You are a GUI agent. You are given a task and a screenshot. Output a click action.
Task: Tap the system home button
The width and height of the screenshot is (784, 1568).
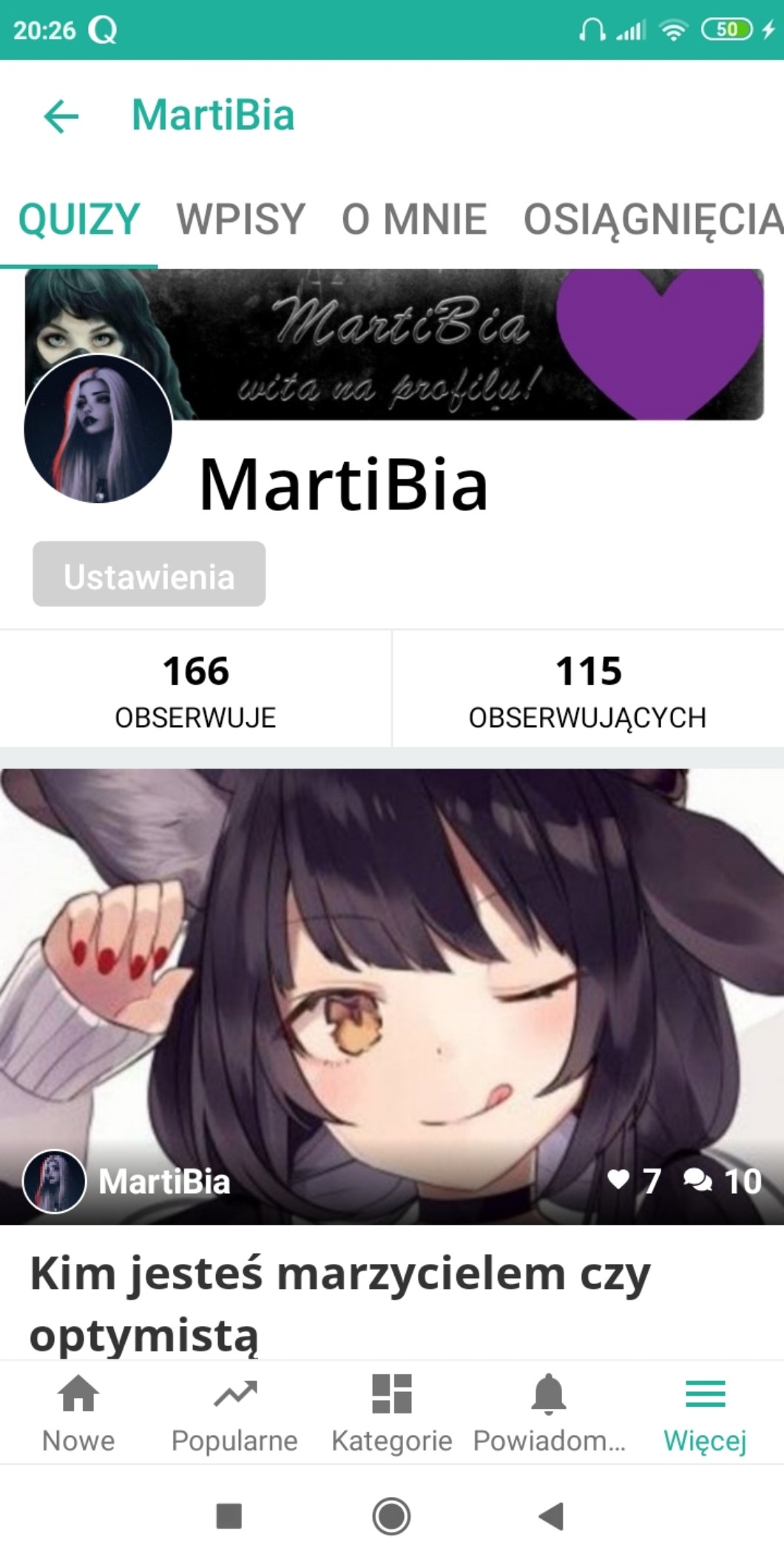pyautogui.click(x=391, y=1516)
